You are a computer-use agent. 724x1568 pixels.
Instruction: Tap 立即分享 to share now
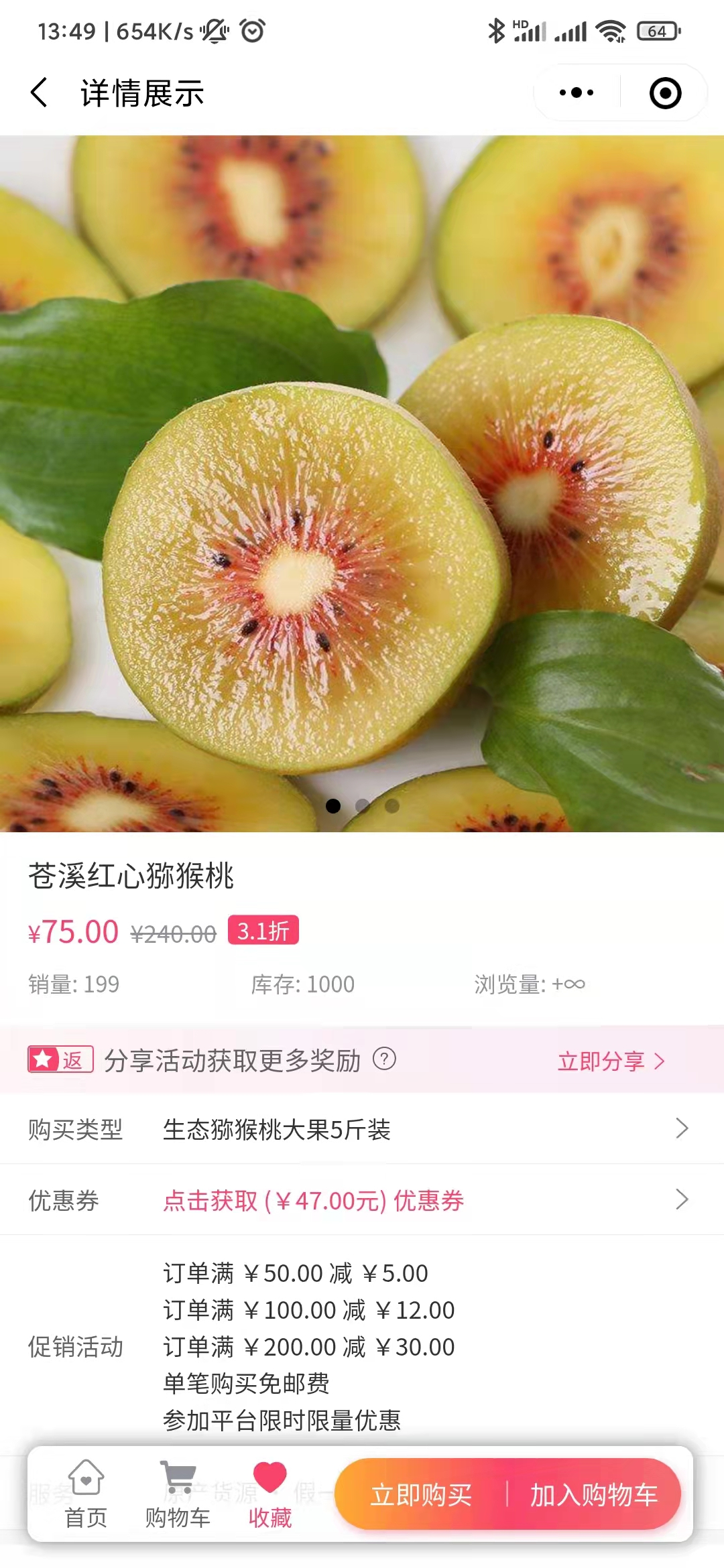point(611,1061)
